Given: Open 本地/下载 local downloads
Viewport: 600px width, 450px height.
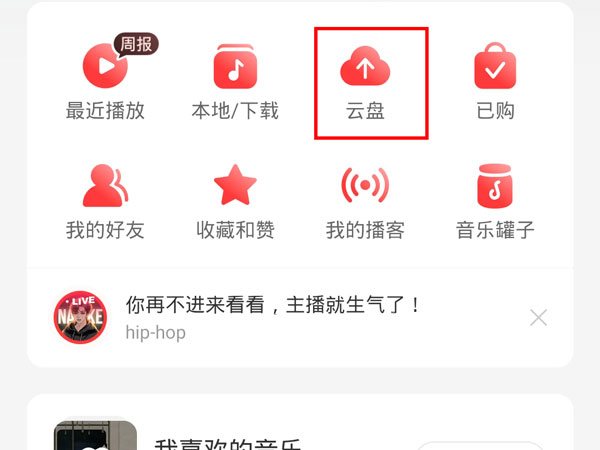Looking at the screenshot, I should click(x=235, y=82).
